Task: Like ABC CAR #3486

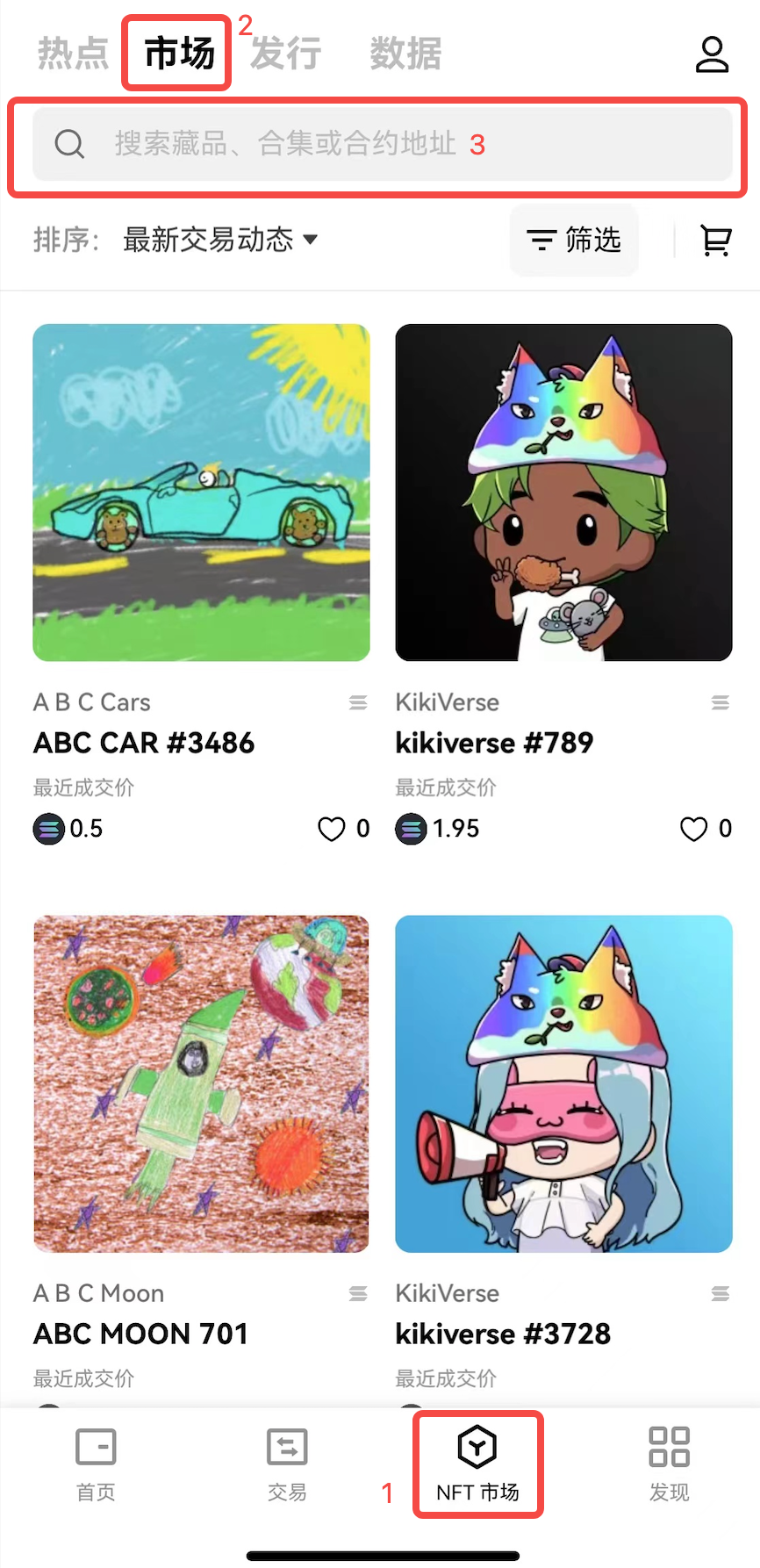Action: coord(332,829)
